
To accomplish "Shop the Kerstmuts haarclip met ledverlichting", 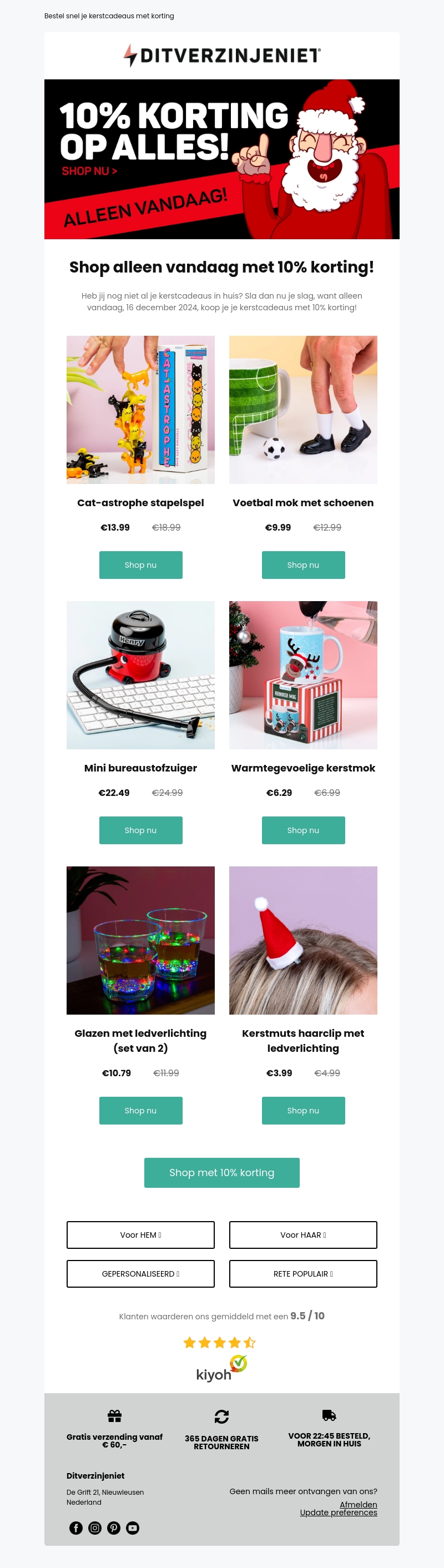I will click(302, 1110).
